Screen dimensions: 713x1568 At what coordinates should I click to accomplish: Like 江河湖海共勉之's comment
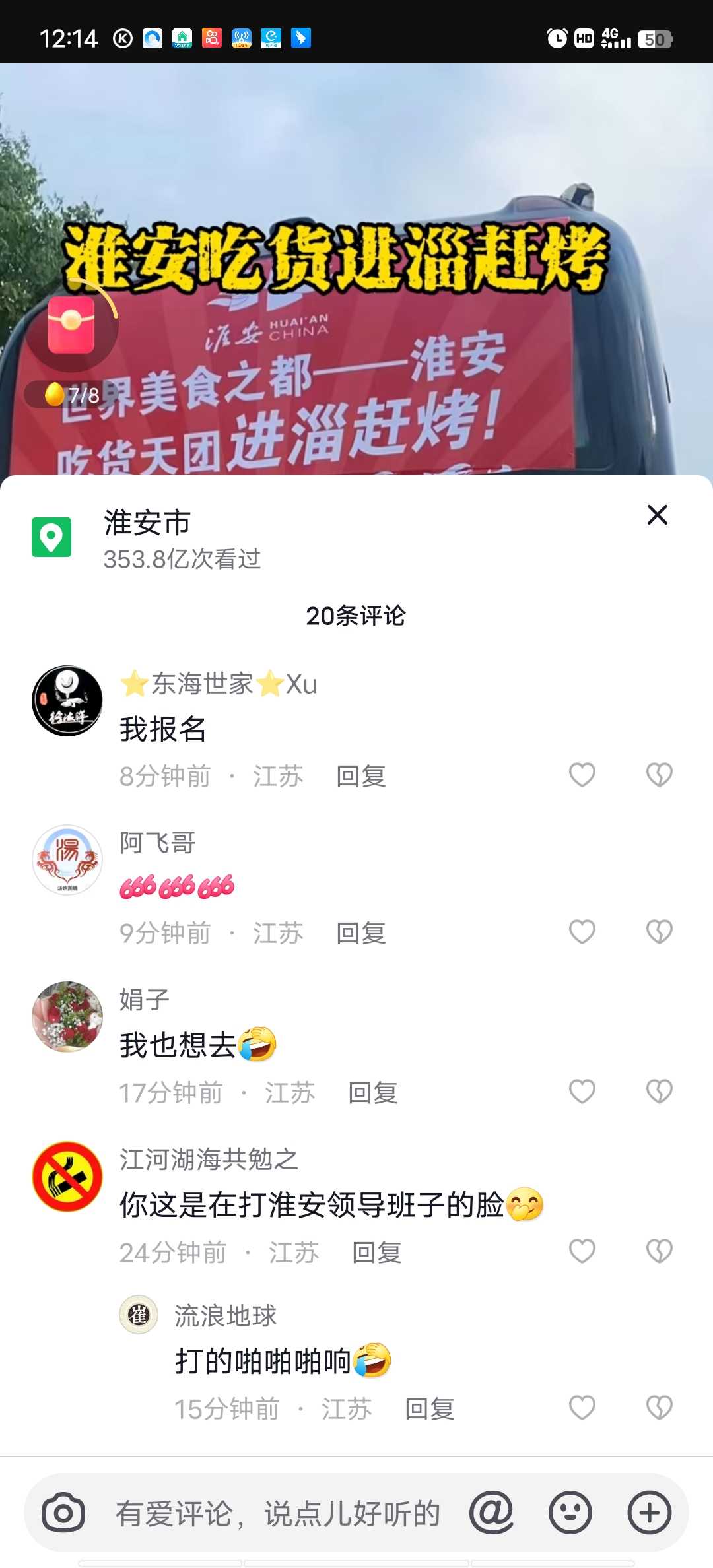[582, 1251]
